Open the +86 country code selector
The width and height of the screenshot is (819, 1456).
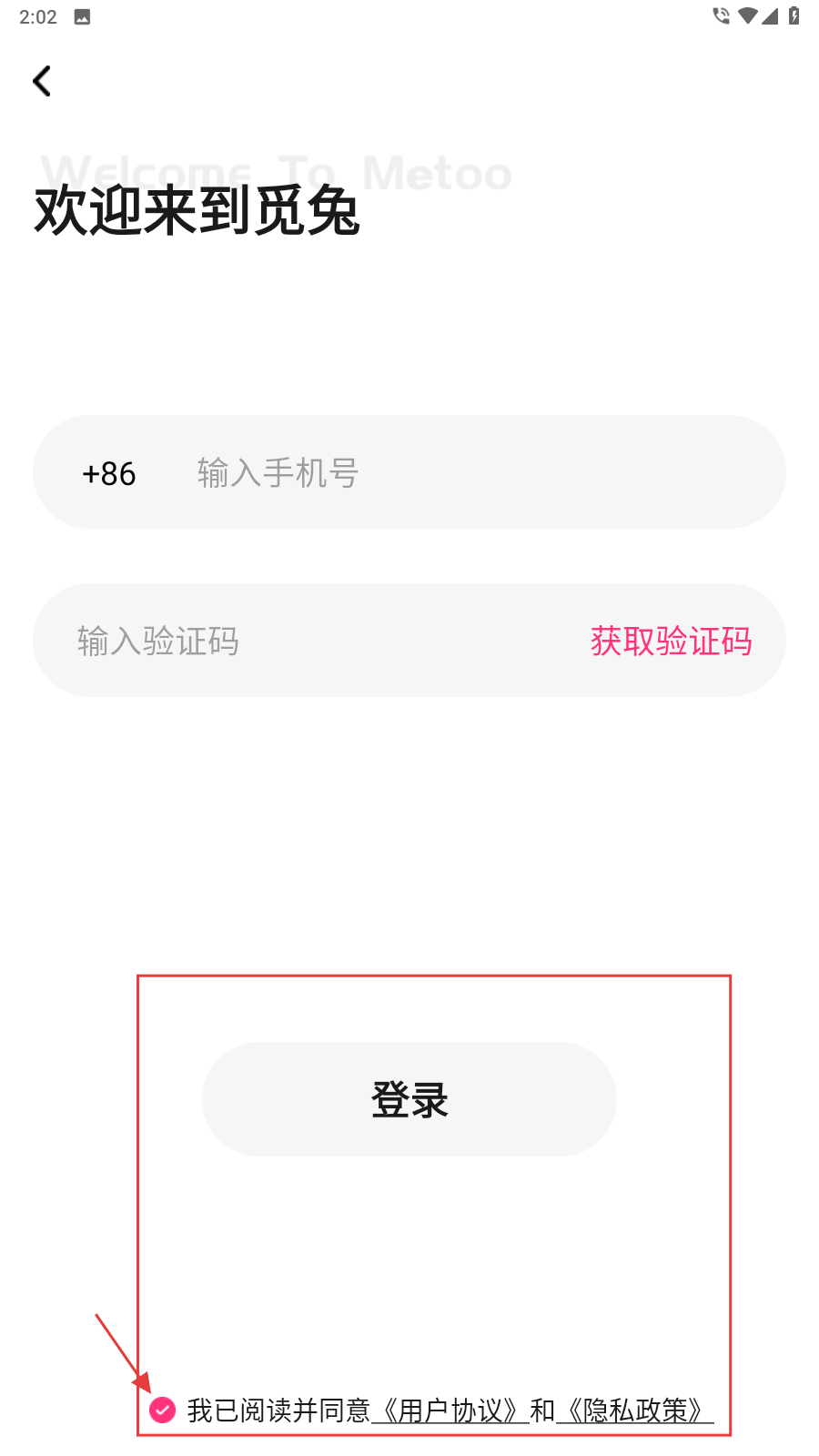tap(108, 473)
